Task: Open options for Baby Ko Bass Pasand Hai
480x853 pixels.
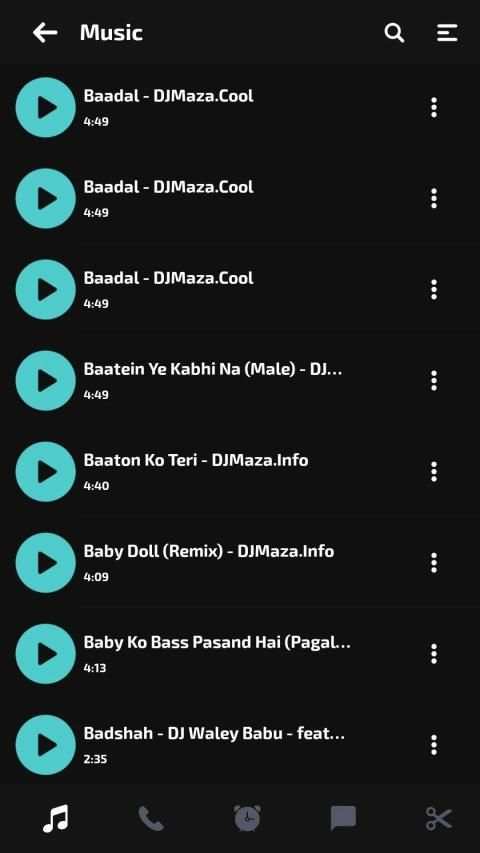Action: point(434,653)
